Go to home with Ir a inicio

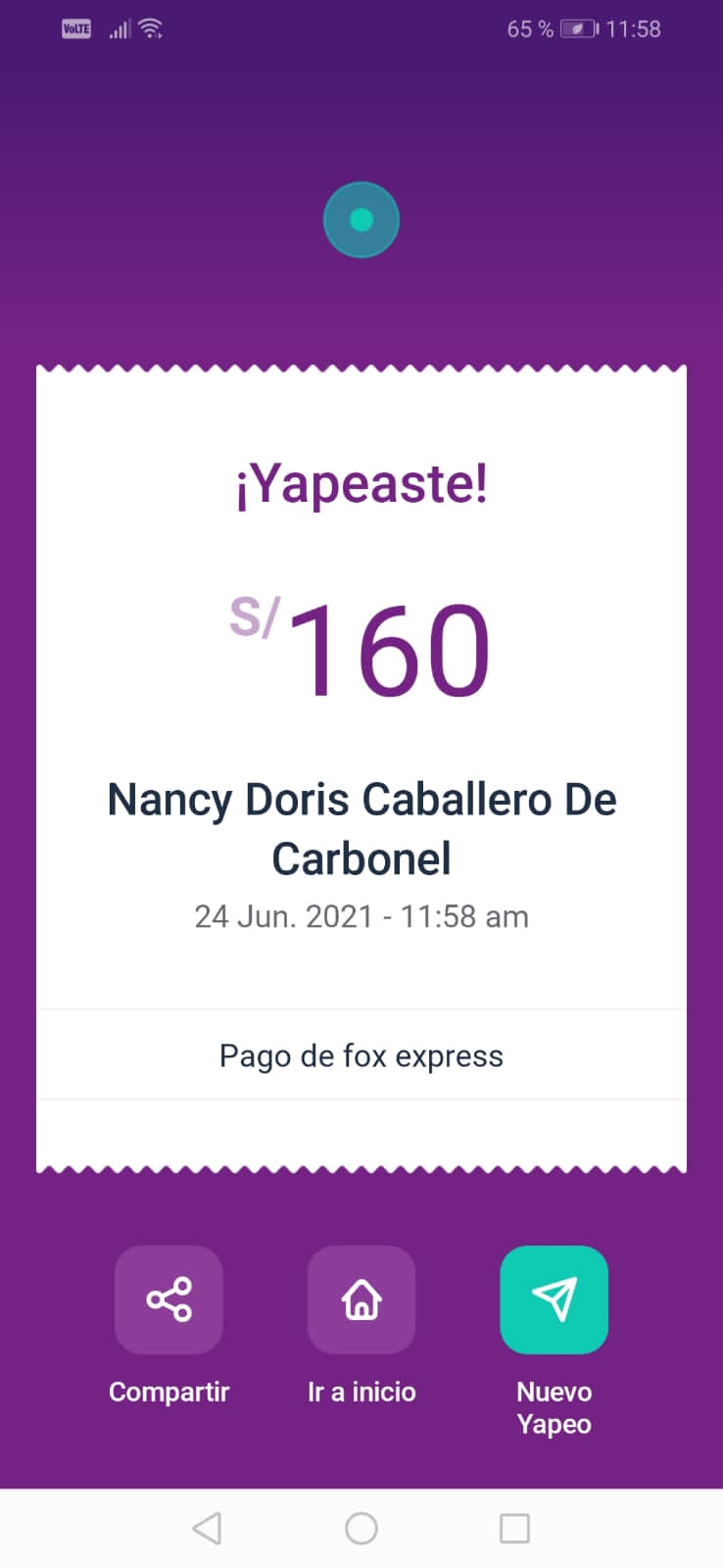click(361, 1299)
